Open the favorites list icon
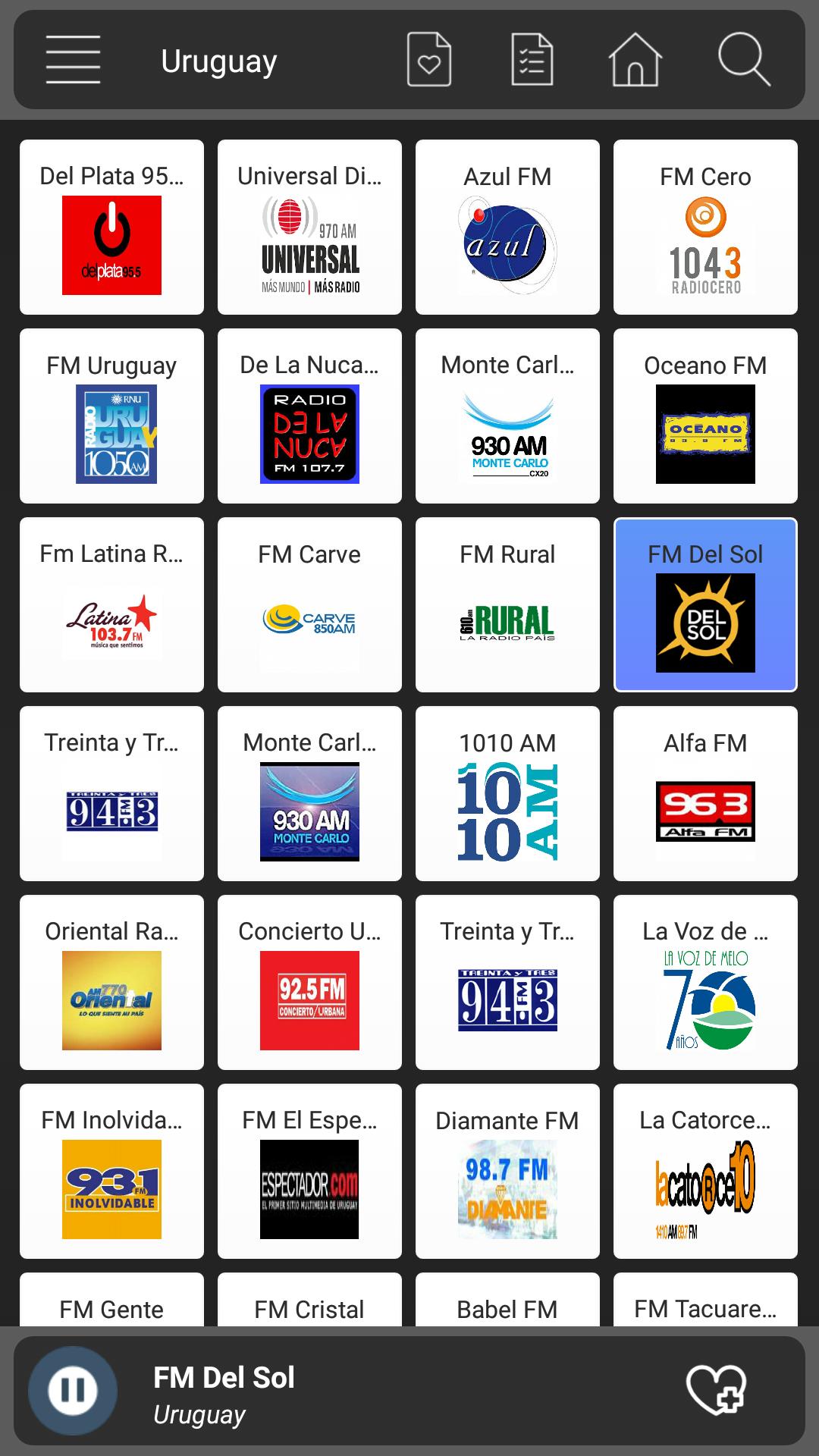 point(429,60)
